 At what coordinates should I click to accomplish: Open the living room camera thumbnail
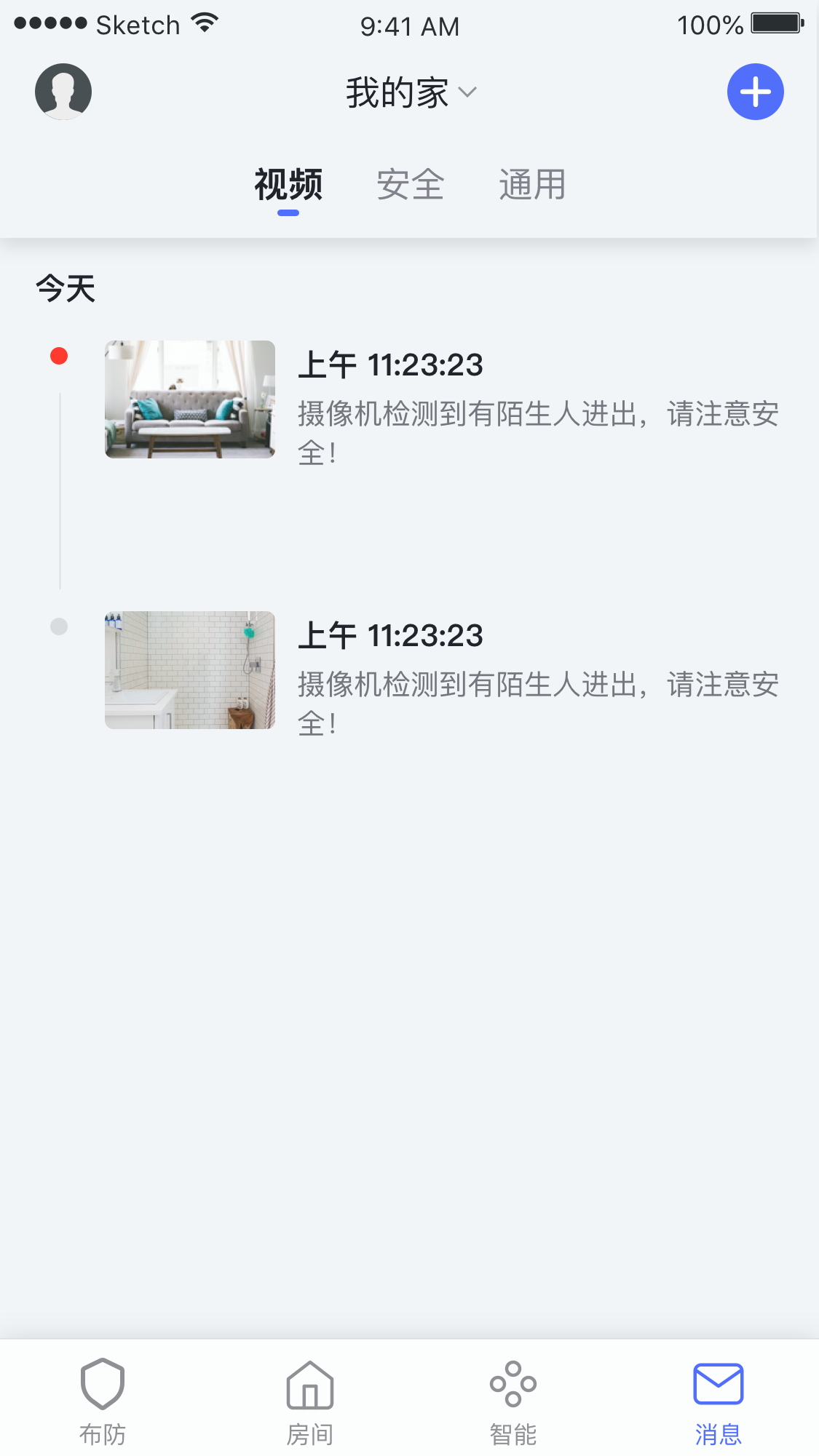point(189,399)
